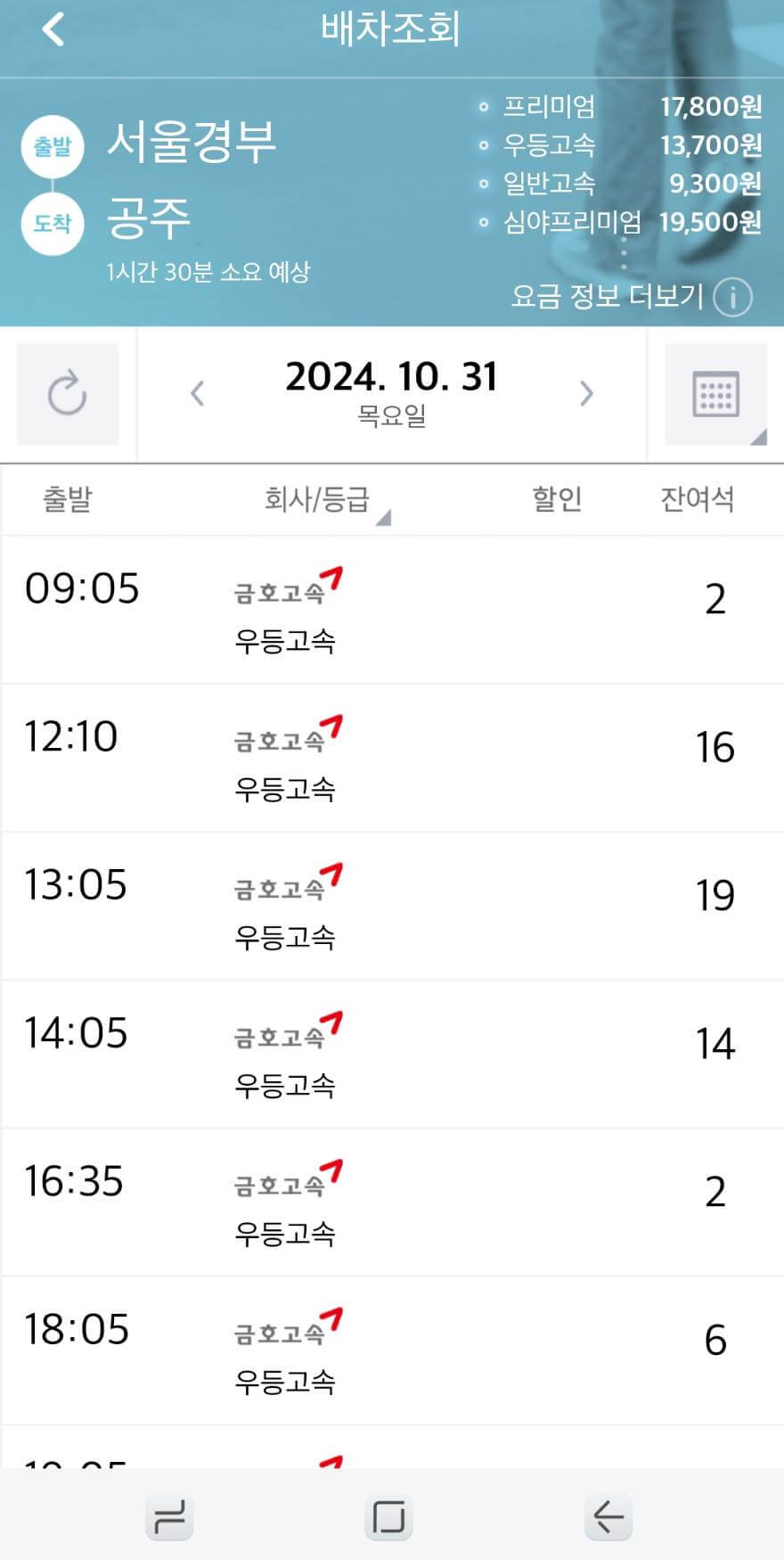
Task: Tap the 심야프리미엄 19,500원 fare entry
Action: [x=624, y=221]
